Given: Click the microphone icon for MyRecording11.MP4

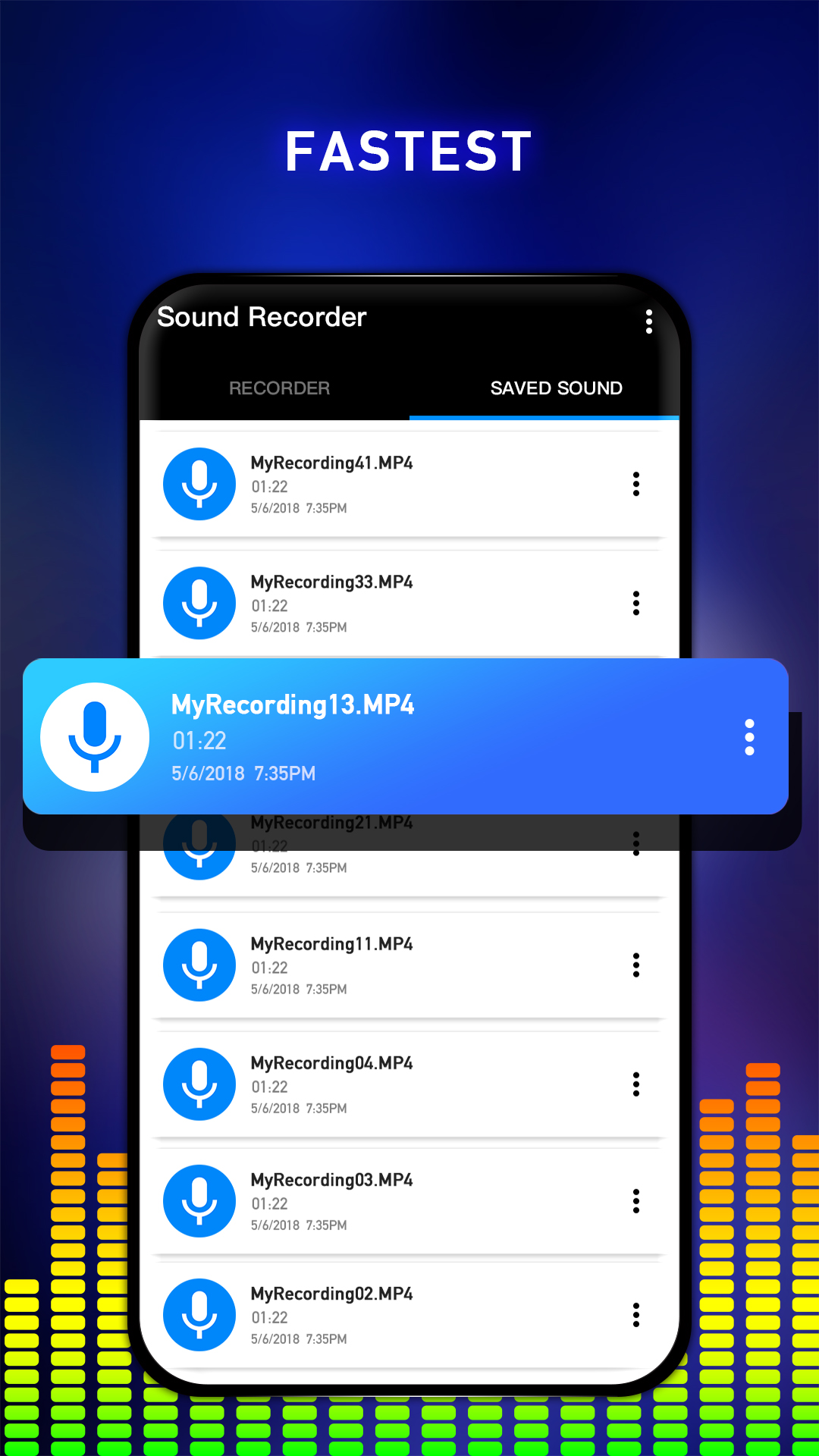Looking at the screenshot, I should point(199,965).
